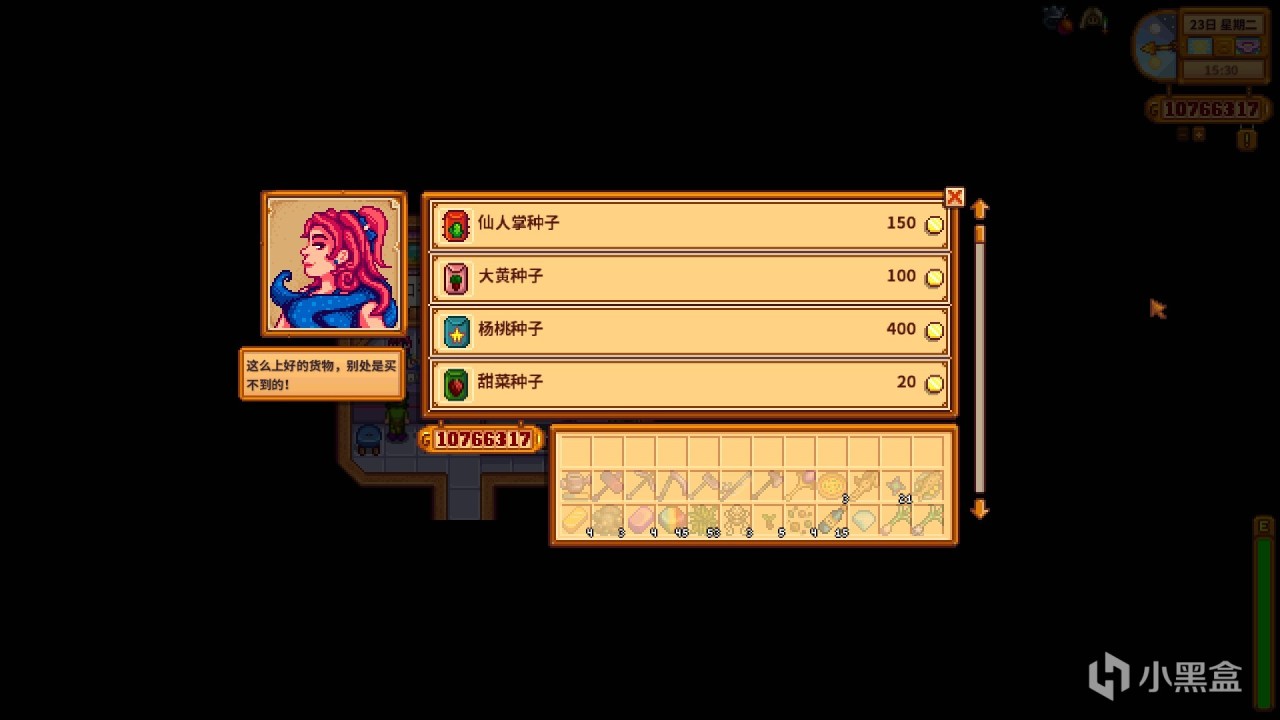The height and width of the screenshot is (720, 1280).
Task: Select rhubarb seeds (大黄种子) row
Action: pos(689,277)
